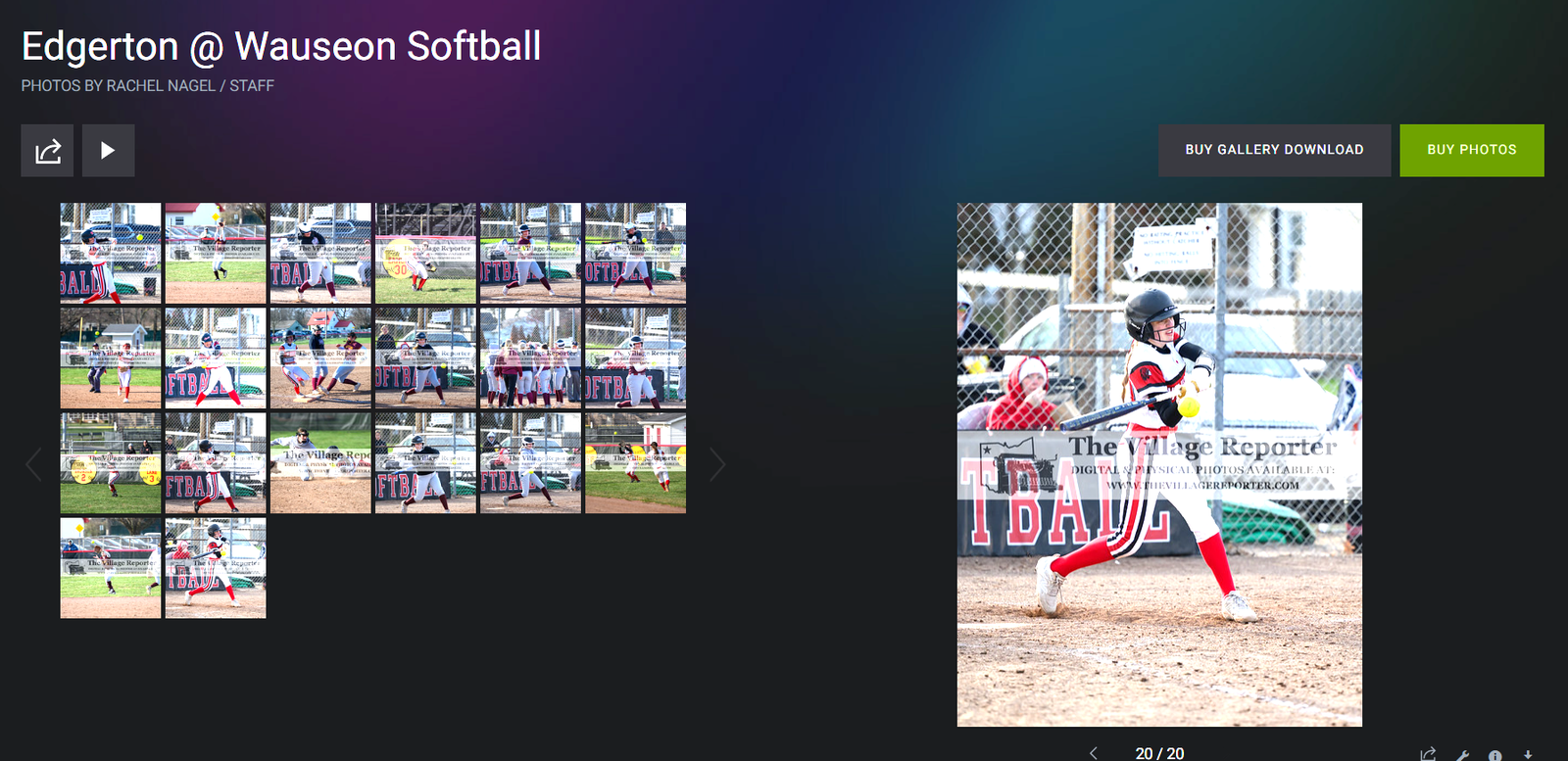This screenshot has width=1568, height=761.
Task: Open the close-up sliding player thumbnail
Action: pos(320,462)
